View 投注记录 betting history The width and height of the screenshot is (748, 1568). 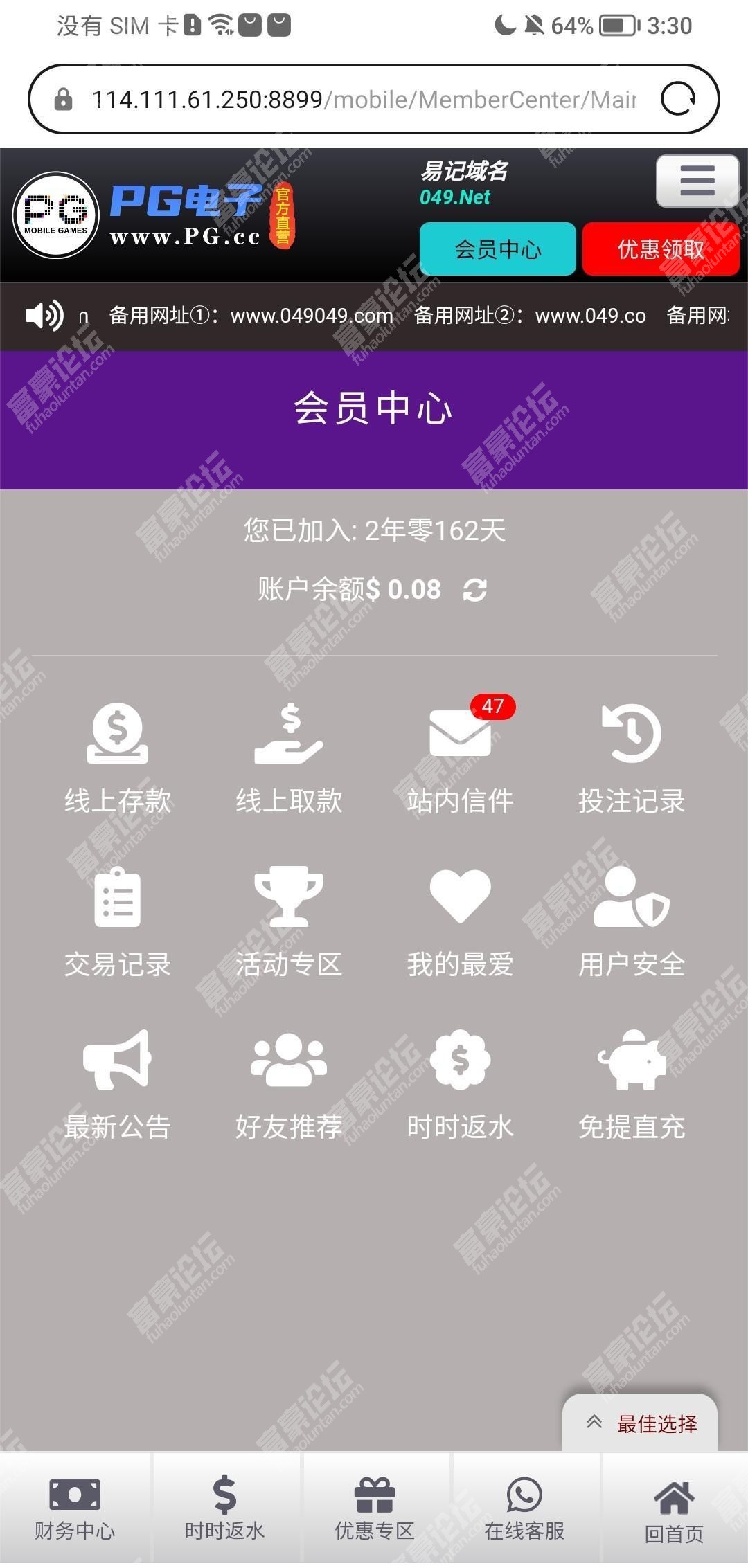click(631, 758)
